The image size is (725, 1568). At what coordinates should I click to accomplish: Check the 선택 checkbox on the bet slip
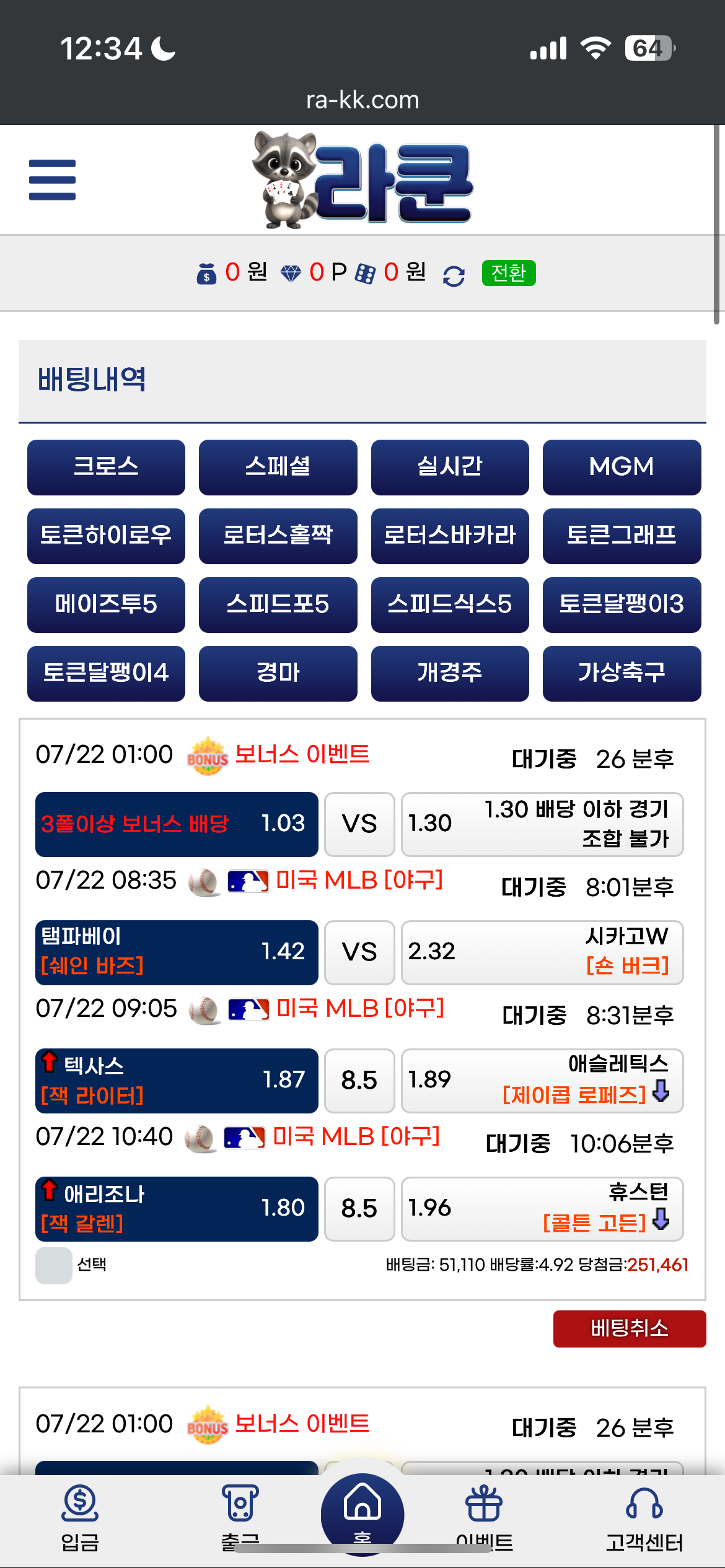coord(54,1265)
